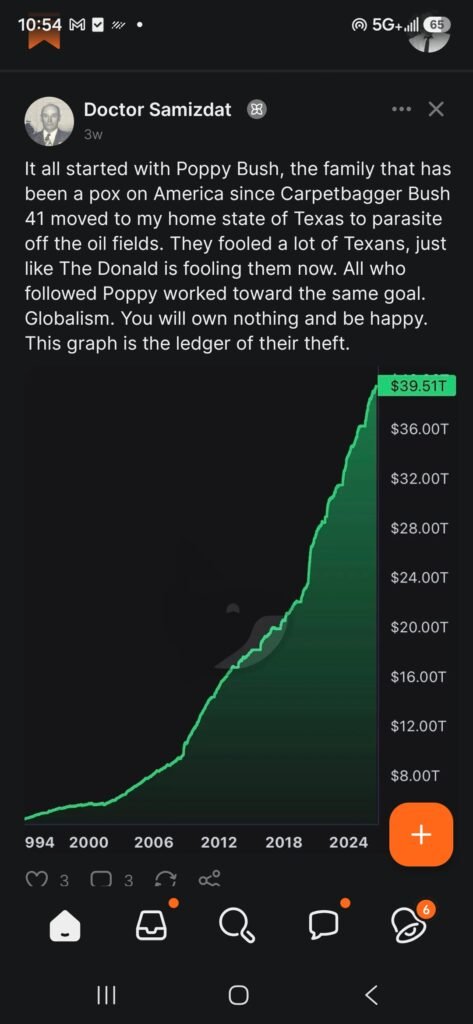Open Doctor Samizdat's profile avatar
The height and width of the screenshot is (1024, 473).
point(49,121)
